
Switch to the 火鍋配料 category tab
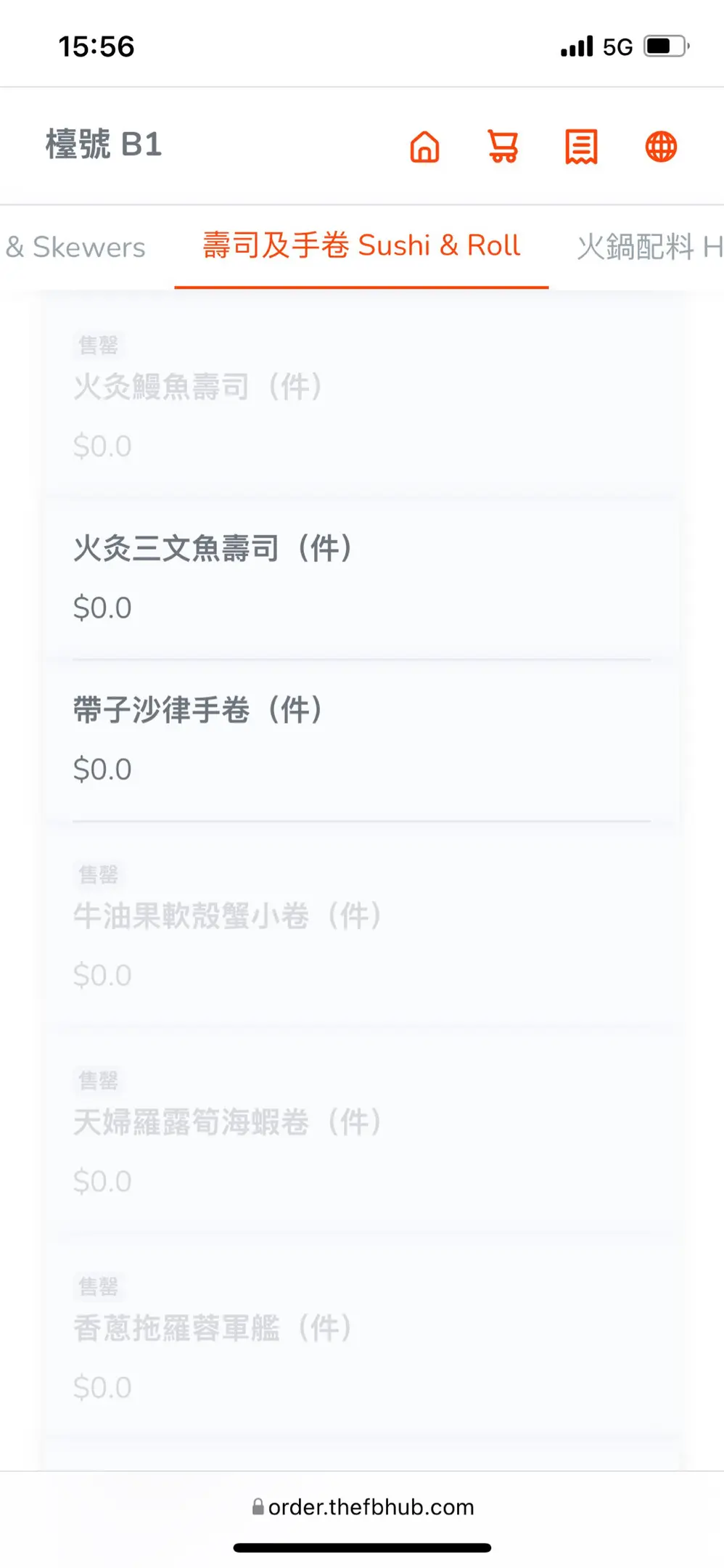click(x=650, y=247)
